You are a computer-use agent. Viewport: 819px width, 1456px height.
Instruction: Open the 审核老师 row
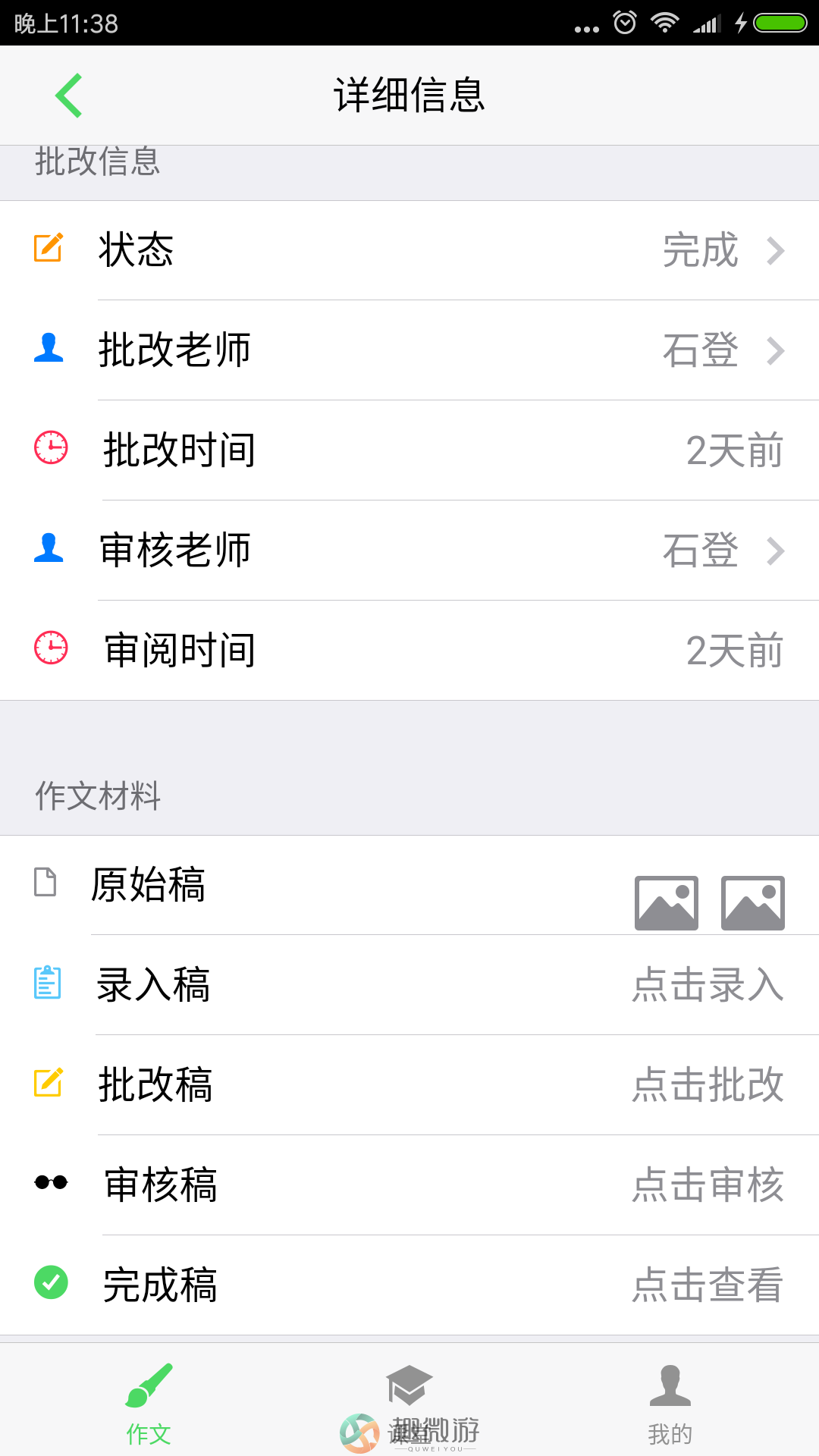click(x=409, y=551)
